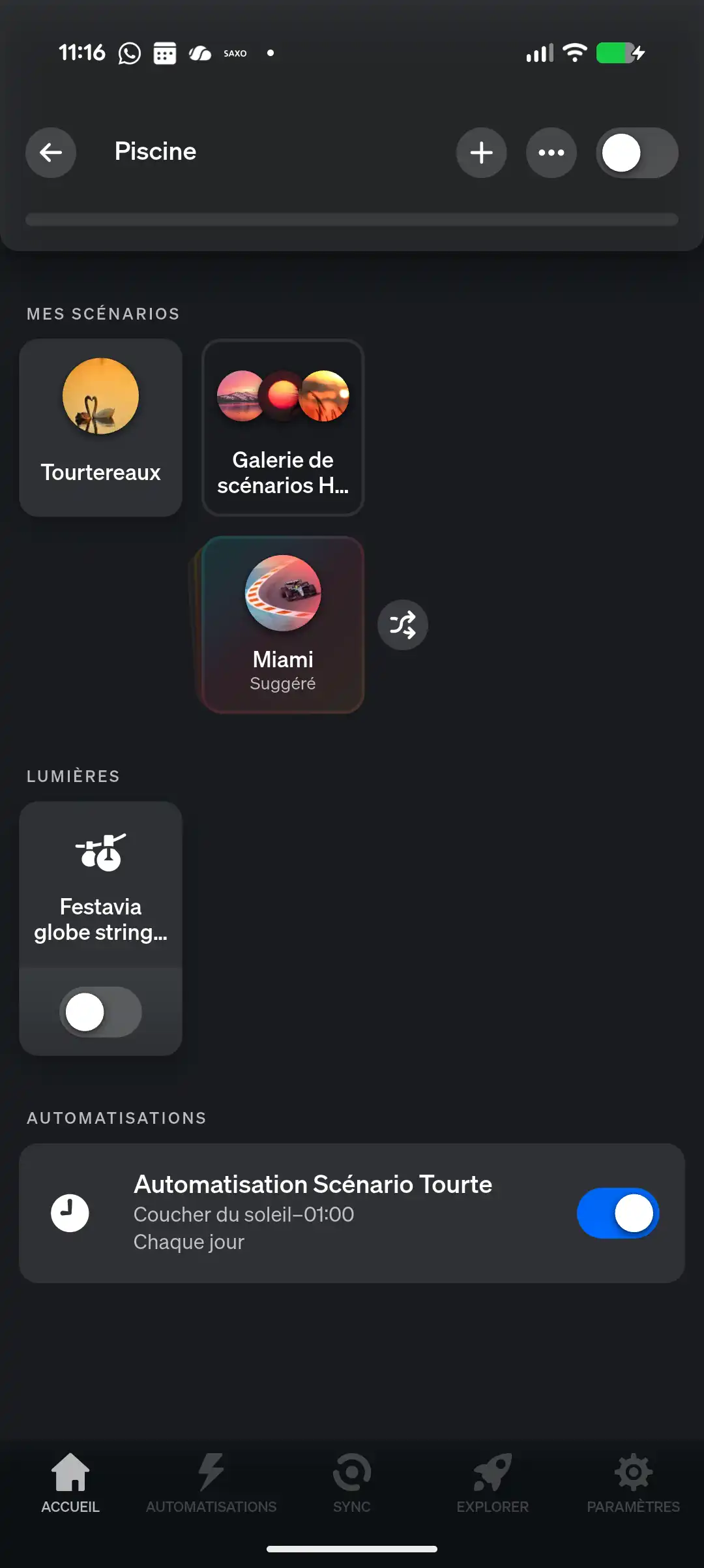The image size is (704, 1568).
Task: Go back from the Piscine room
Action: click(51, 153)
